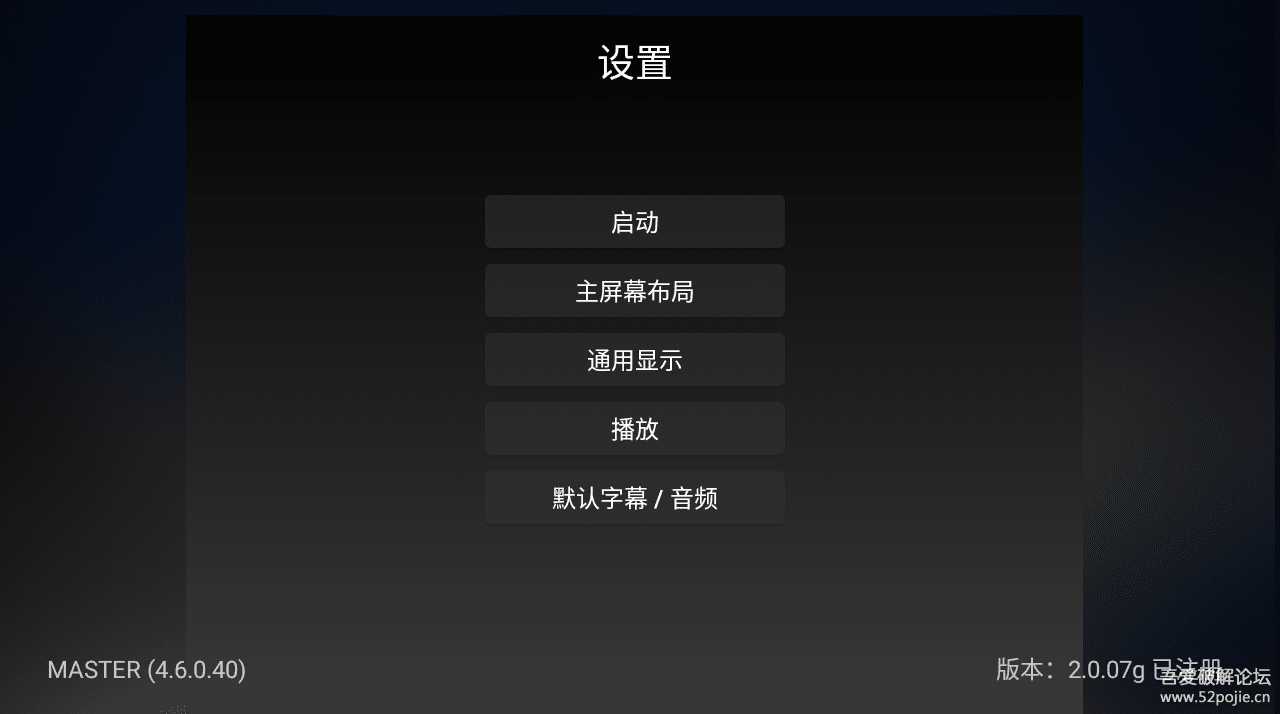Open 主屏幕布局 settings
The height and width of the screenshot is (714, 1280).
coord(634,291)
